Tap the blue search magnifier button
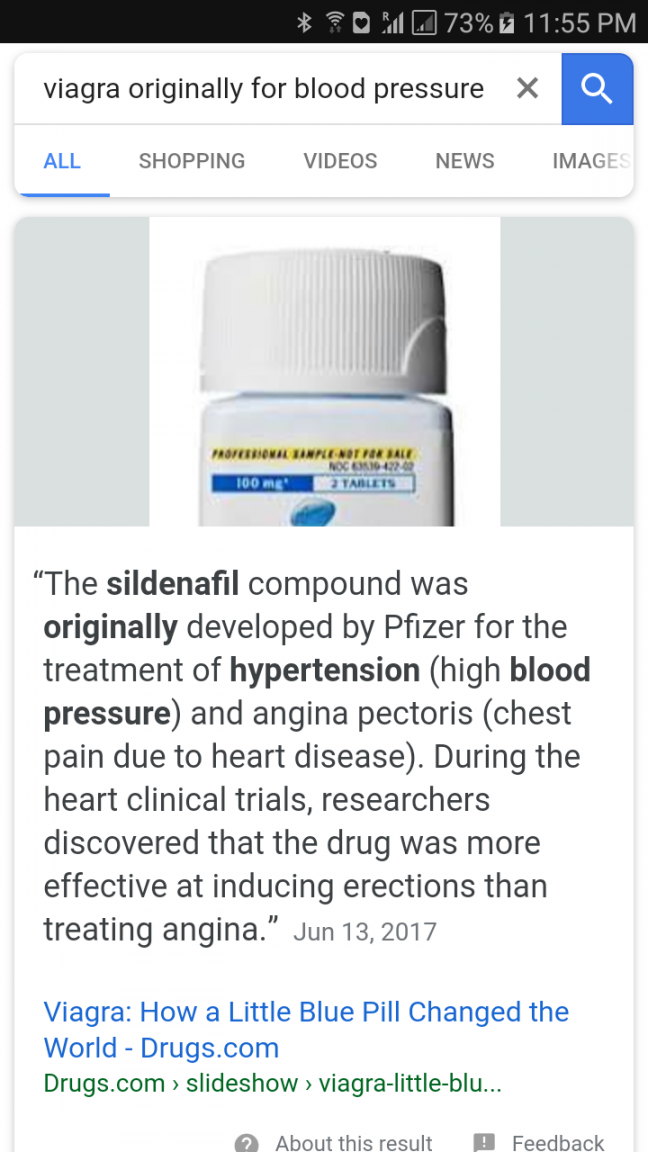The image size is (648, 1152). 597,89
